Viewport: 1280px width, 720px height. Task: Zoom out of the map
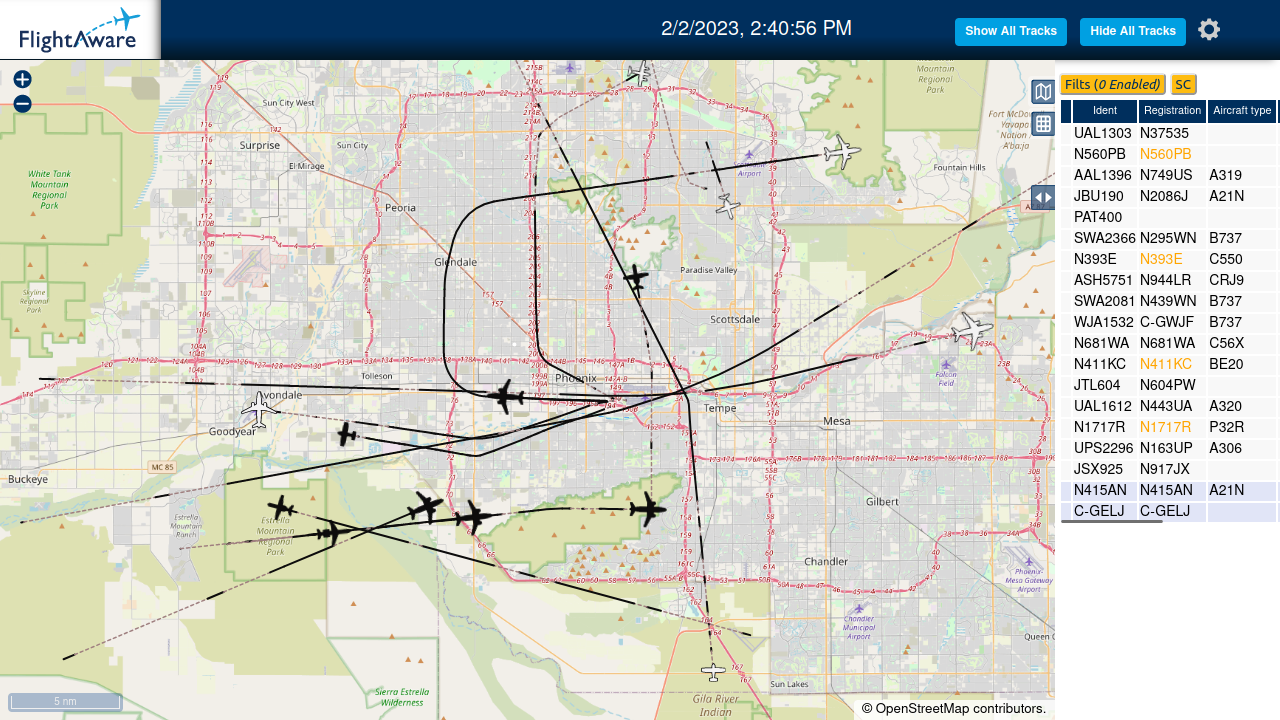coord(22,104)
